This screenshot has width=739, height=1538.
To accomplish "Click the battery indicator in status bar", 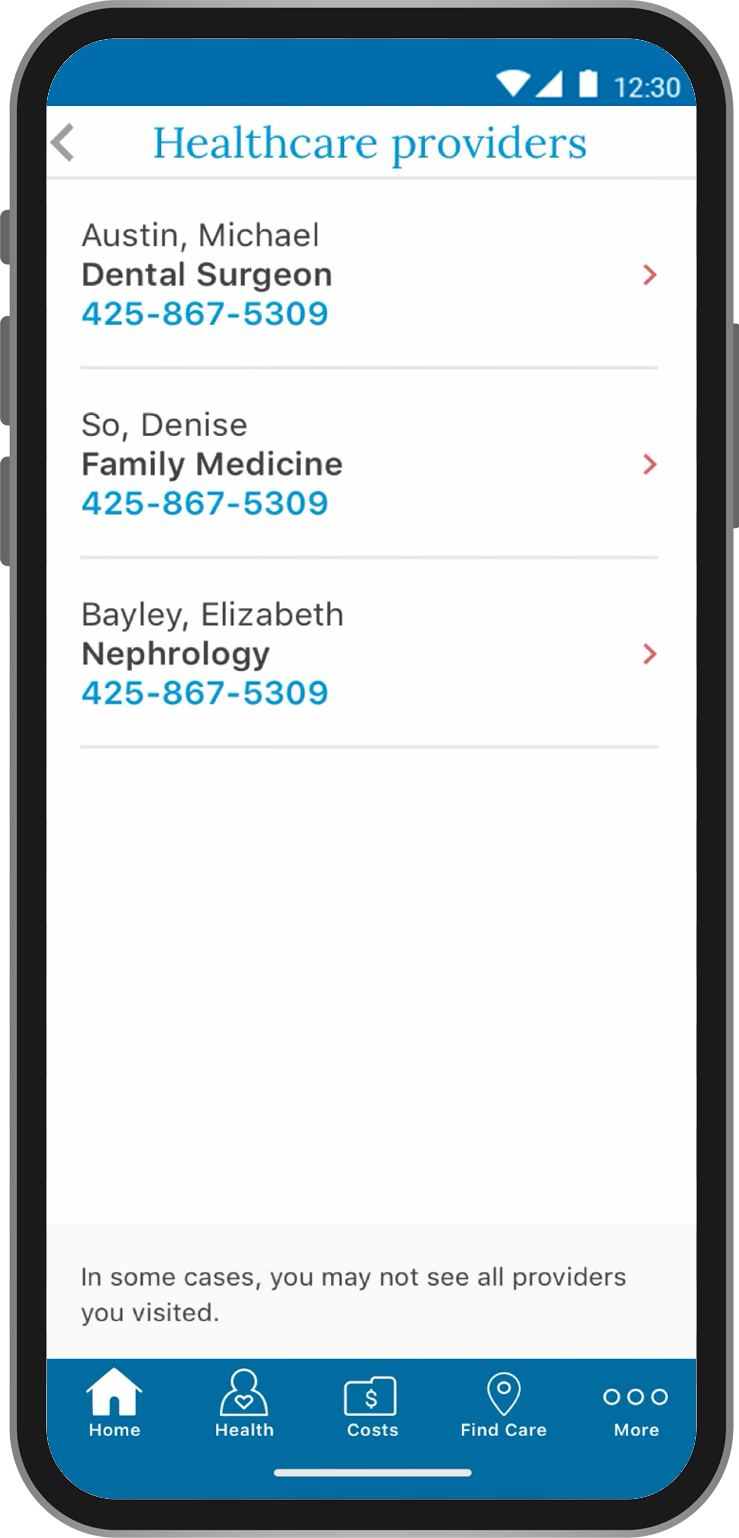I will point(590,86).
